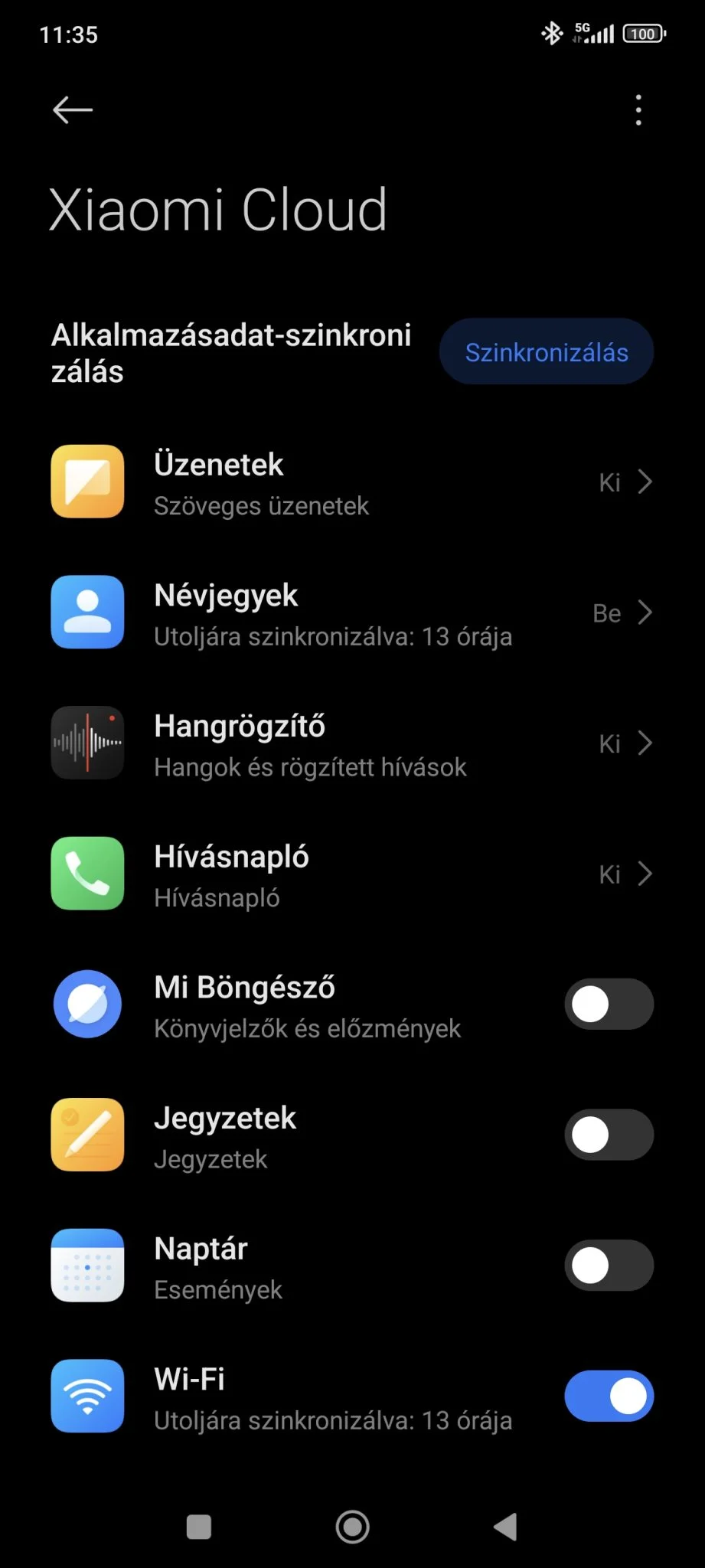Open Hangrögzítő sync settings

[x=352, y=744]
